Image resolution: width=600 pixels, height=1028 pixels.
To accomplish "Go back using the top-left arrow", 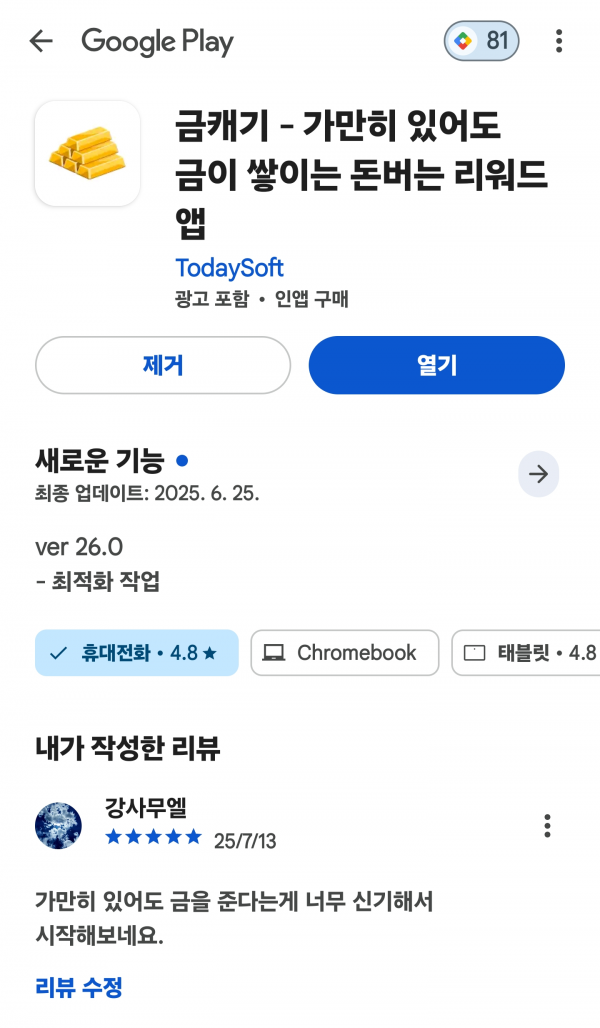I will (x=41, y=41).
